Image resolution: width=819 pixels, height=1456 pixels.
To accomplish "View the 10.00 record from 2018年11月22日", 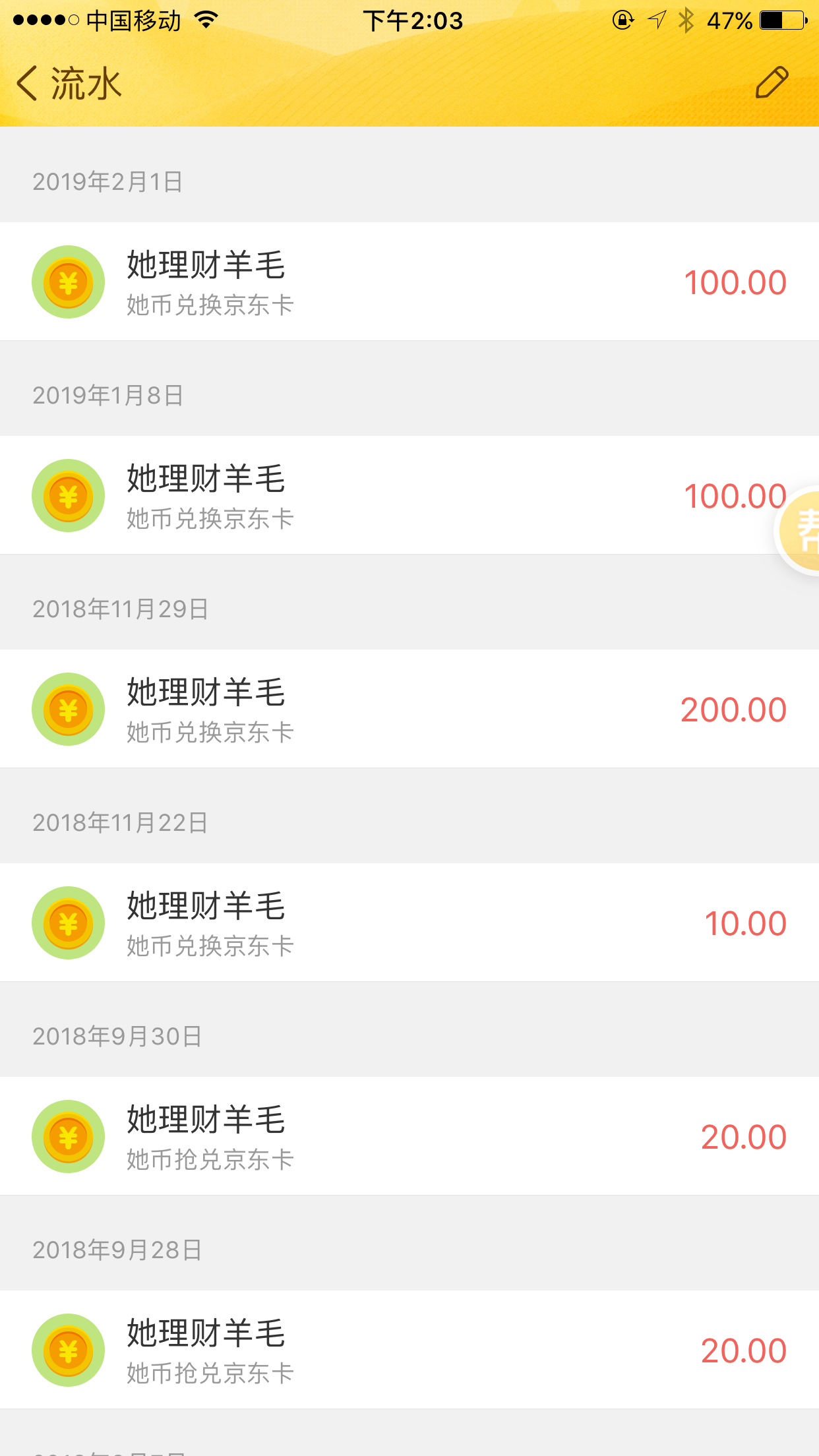I will [409, 923].
